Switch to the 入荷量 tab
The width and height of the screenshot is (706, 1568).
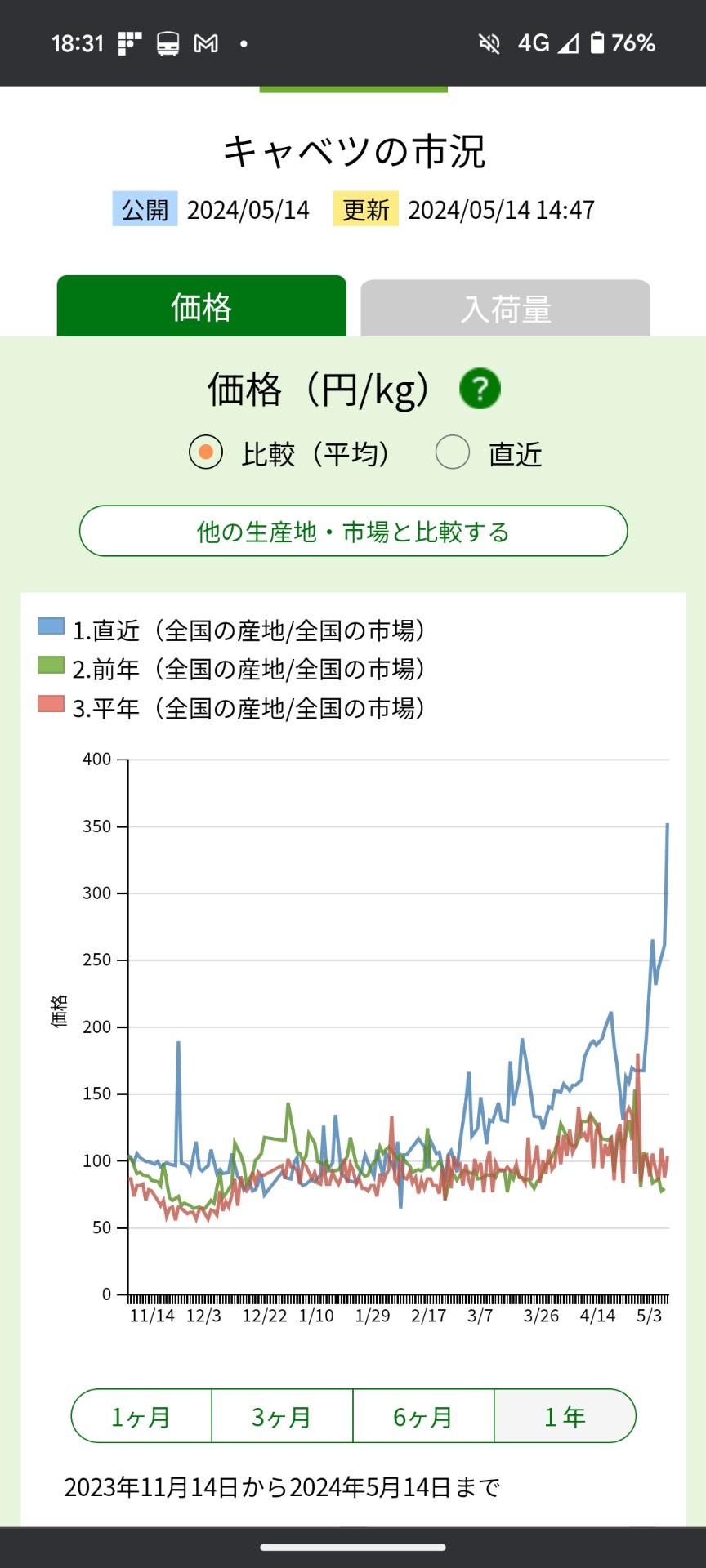tap(505, 309)
